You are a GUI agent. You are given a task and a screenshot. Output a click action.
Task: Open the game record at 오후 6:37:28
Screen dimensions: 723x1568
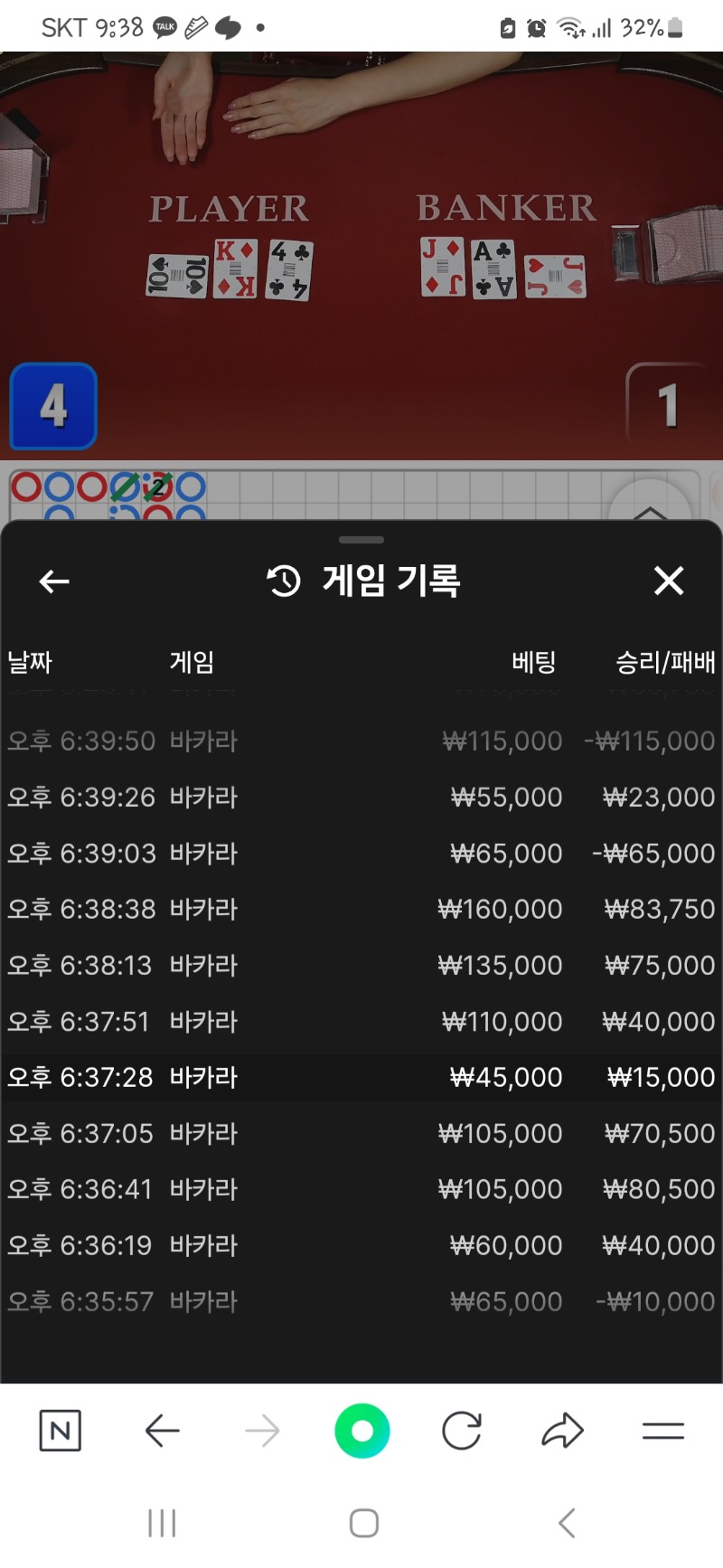click(x=361, y=1077)
